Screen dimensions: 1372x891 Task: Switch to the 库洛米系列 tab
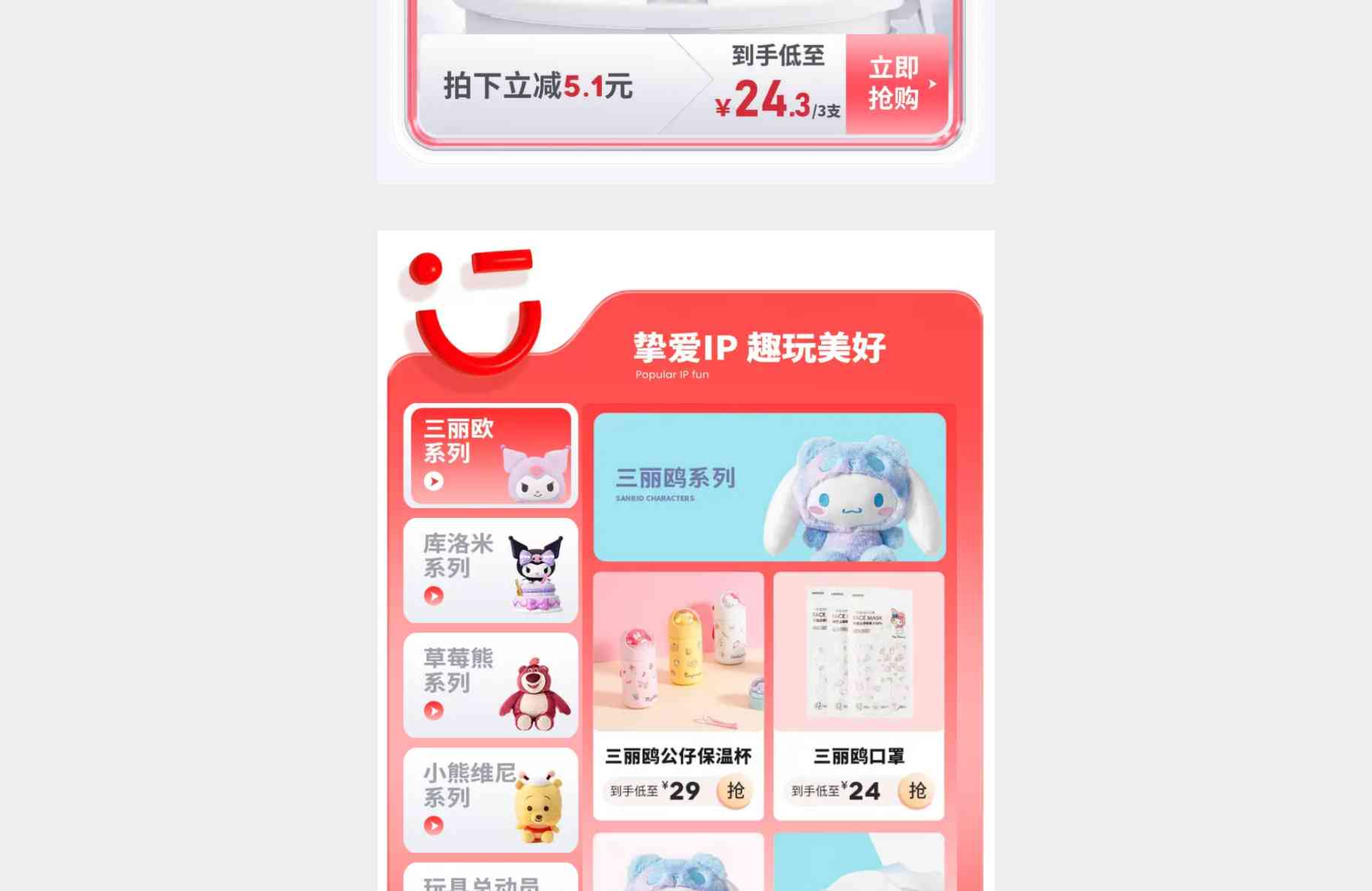pos(490,570)
